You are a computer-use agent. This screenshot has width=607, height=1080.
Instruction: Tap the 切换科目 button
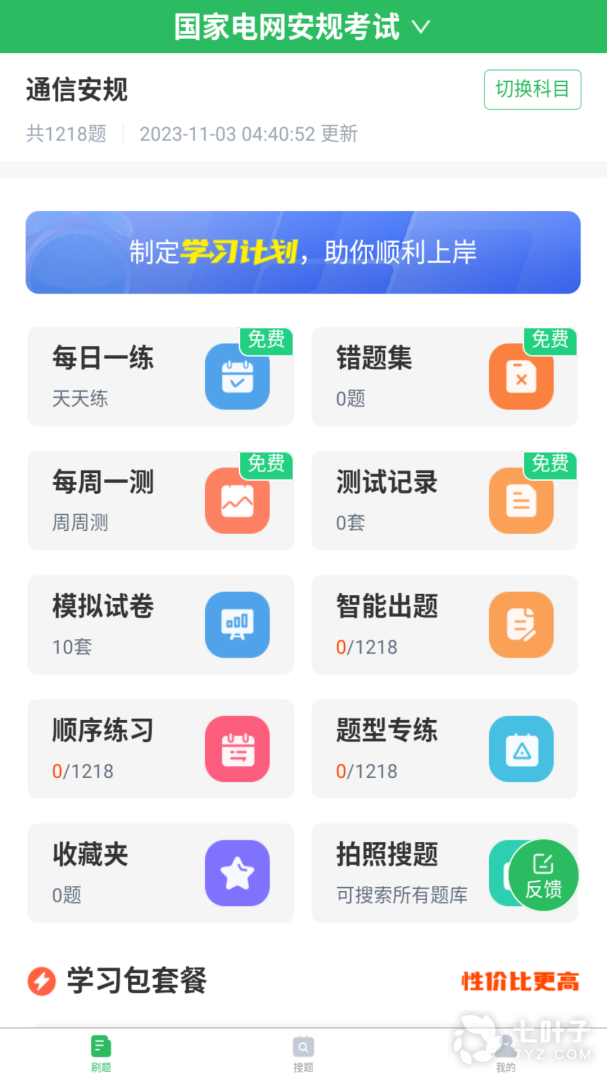(x=533, y=90)
